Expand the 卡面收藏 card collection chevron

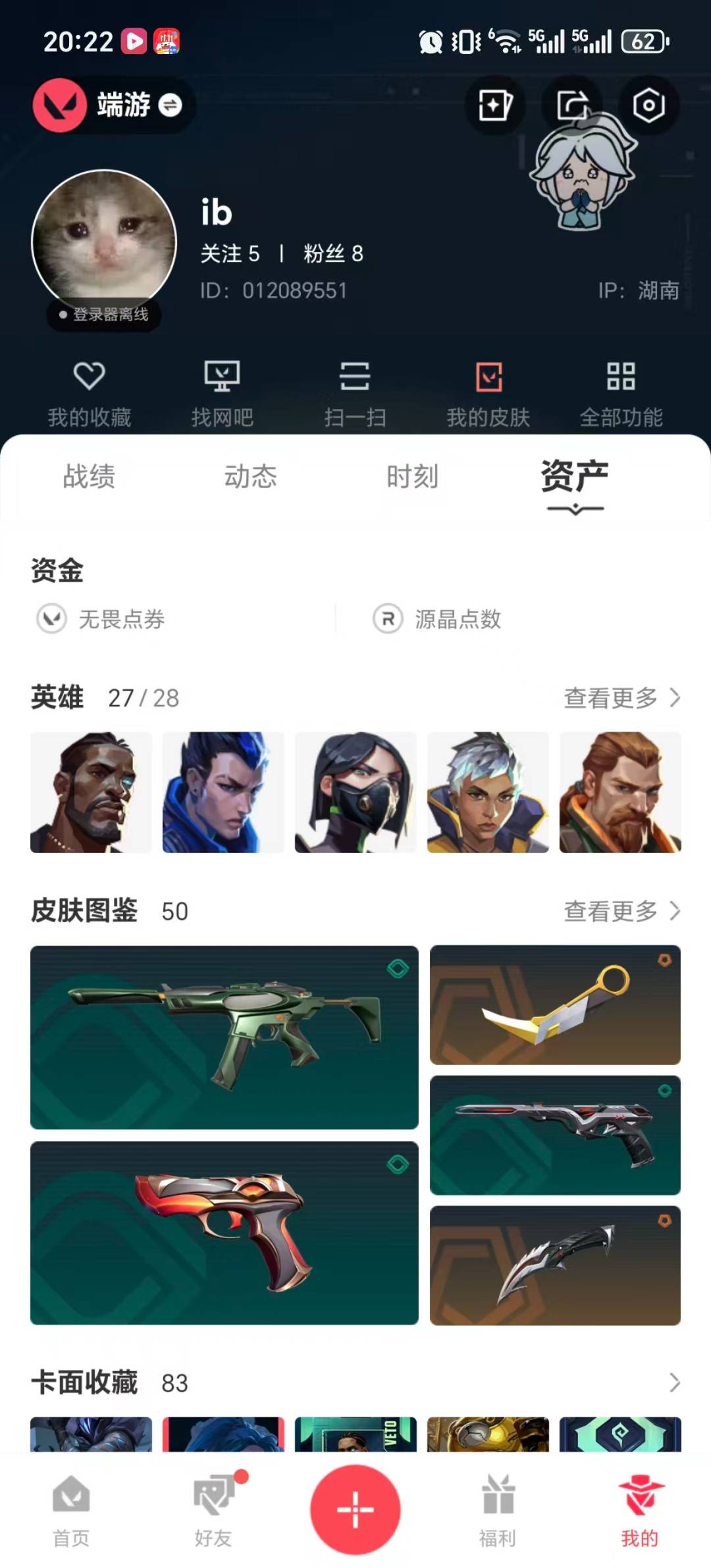point(673,1382)
